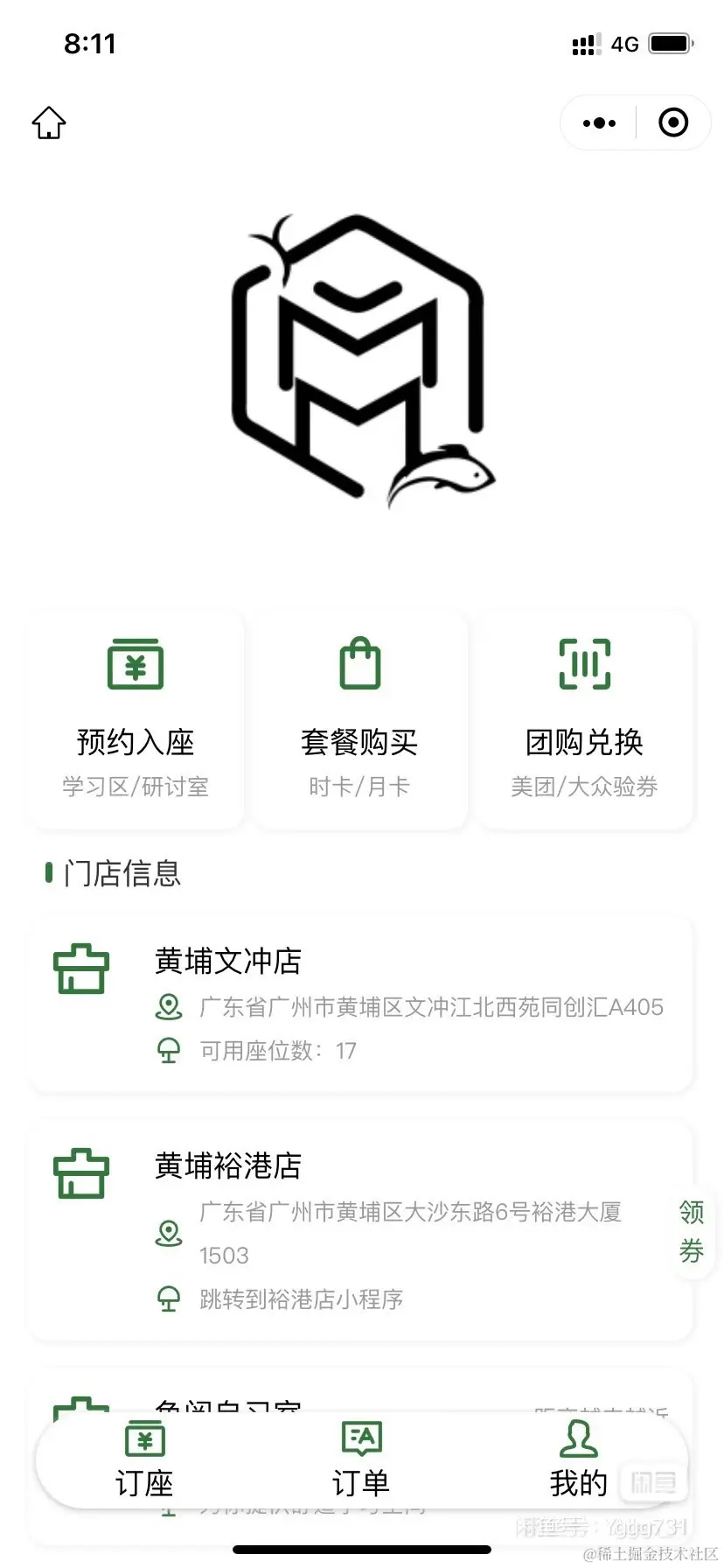The image size is (724, 1568).
Task: Tap the home icon in top left corner
Action: click(x=48, y=122)
